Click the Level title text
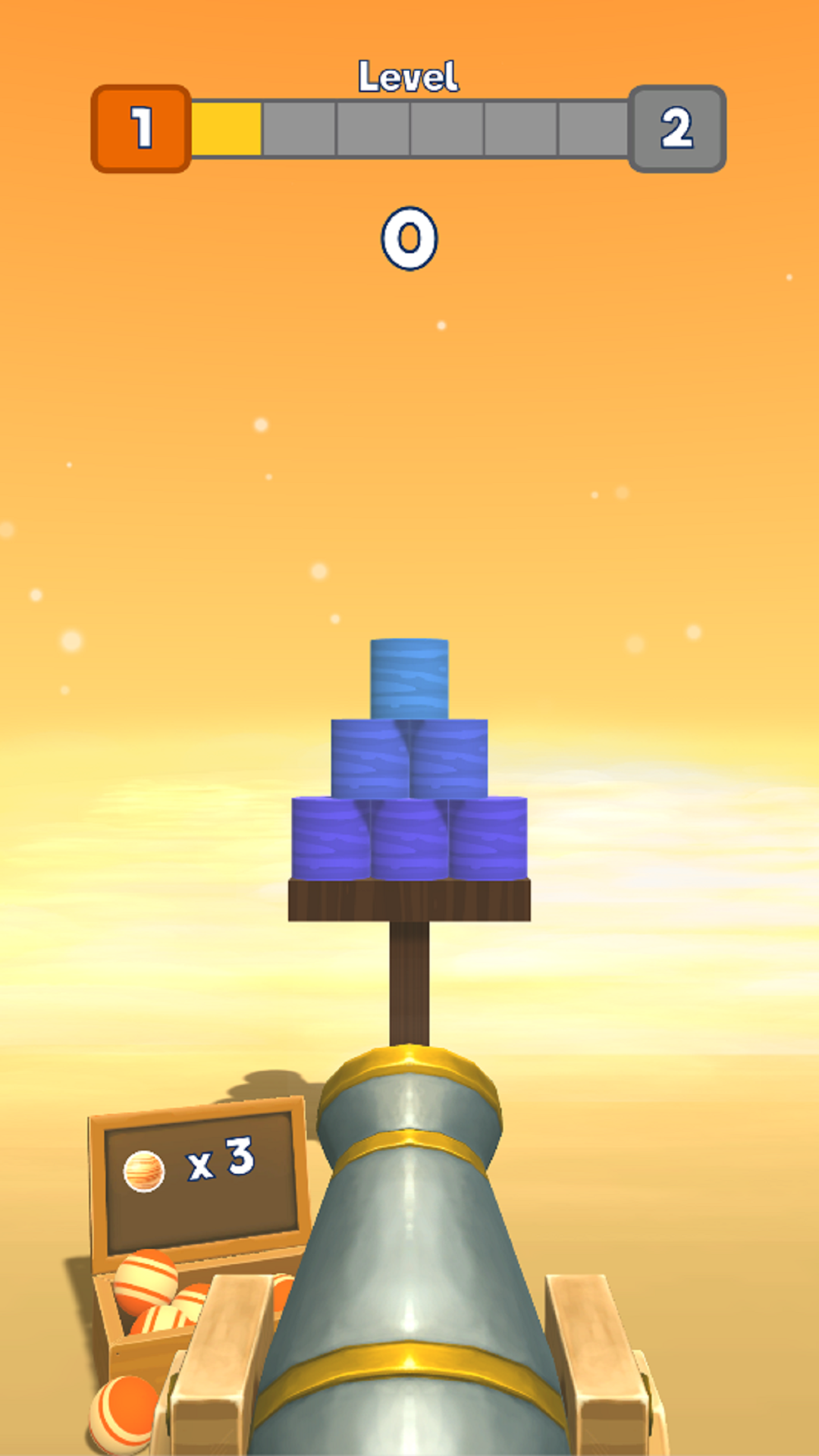Image resolution: width=819 pixels, height=1456 pixels. click(409, 76)
